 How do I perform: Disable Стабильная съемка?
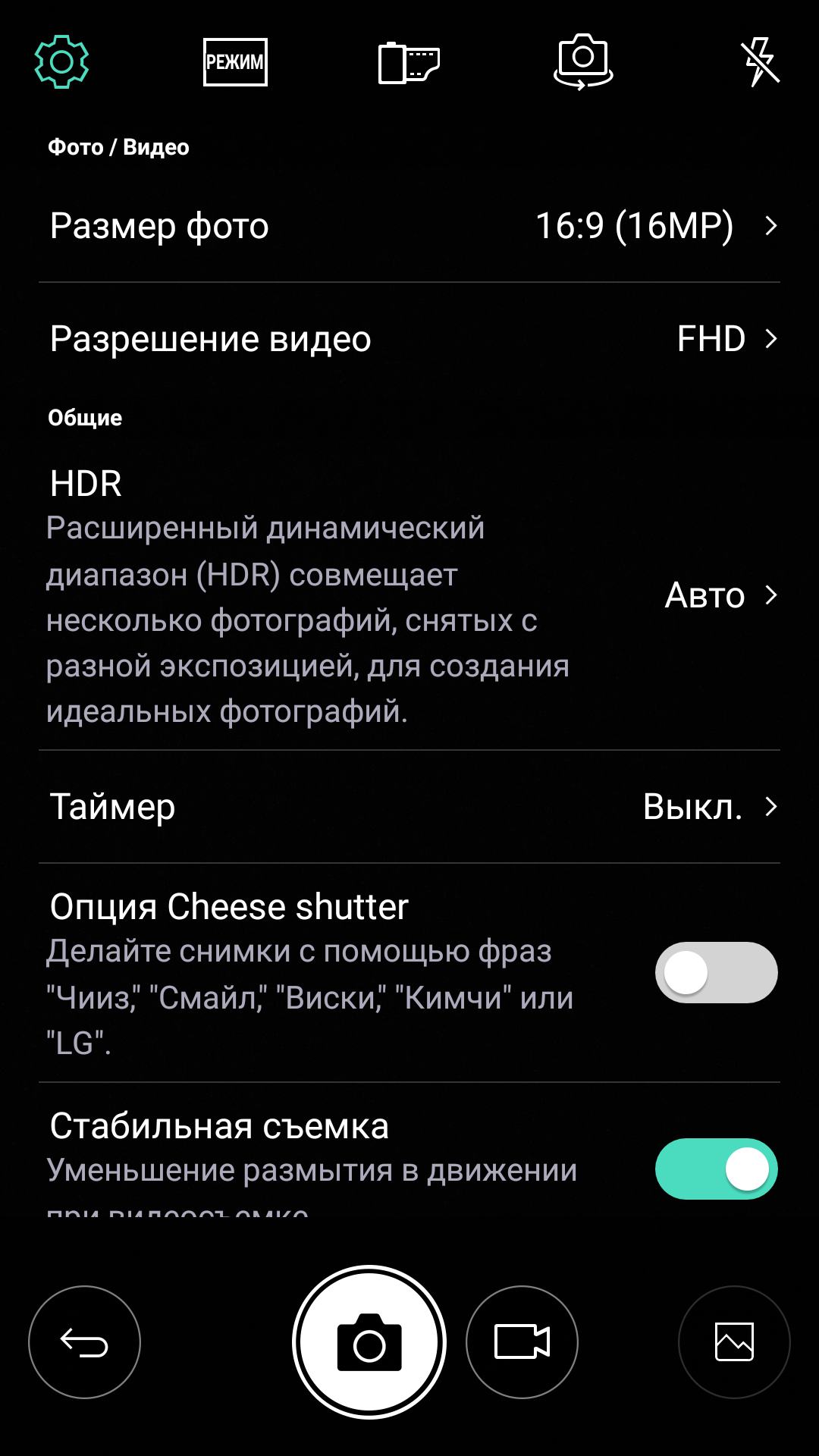coord(716,1169)
